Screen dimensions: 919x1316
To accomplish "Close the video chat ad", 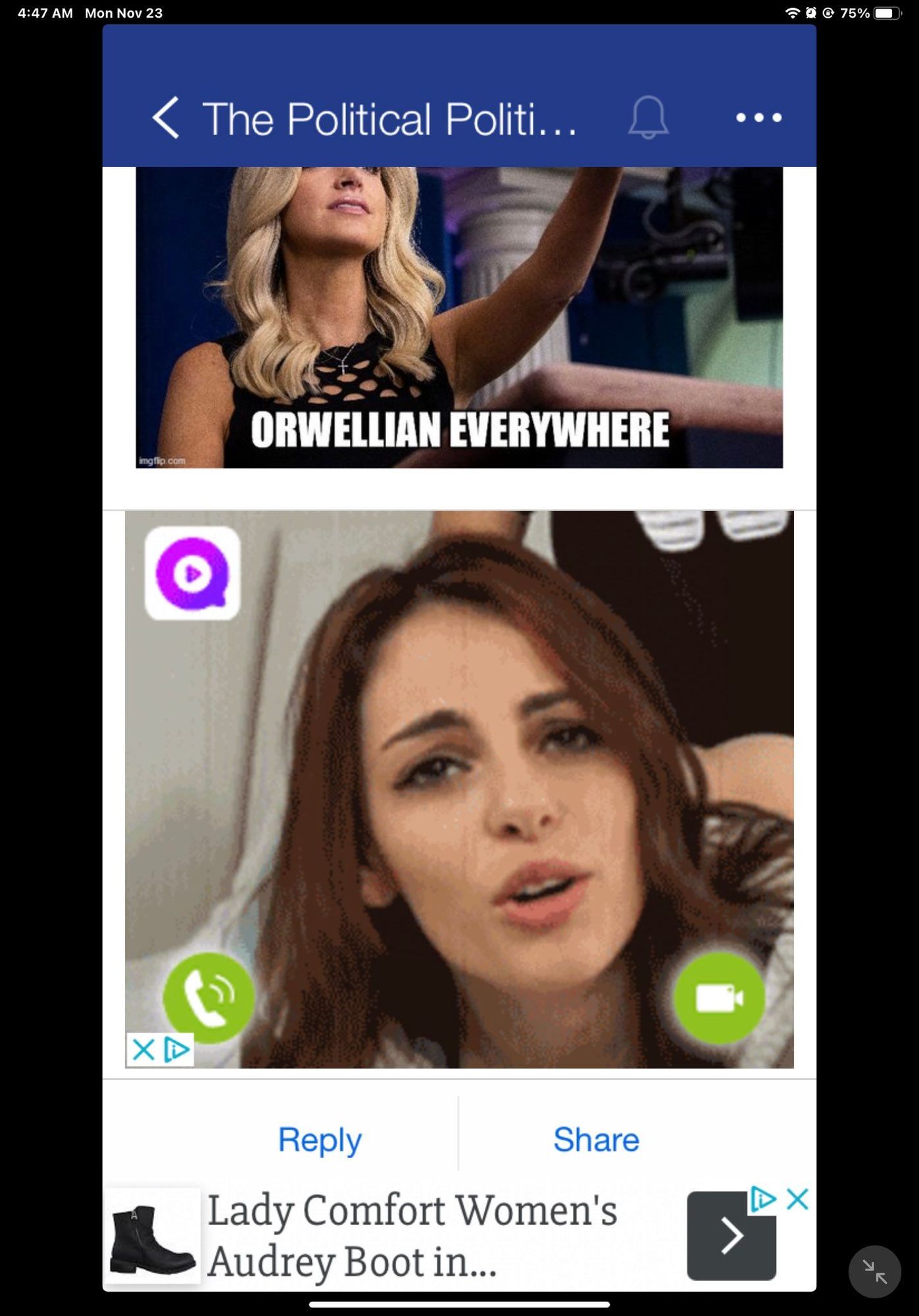I will point(143,1049).
